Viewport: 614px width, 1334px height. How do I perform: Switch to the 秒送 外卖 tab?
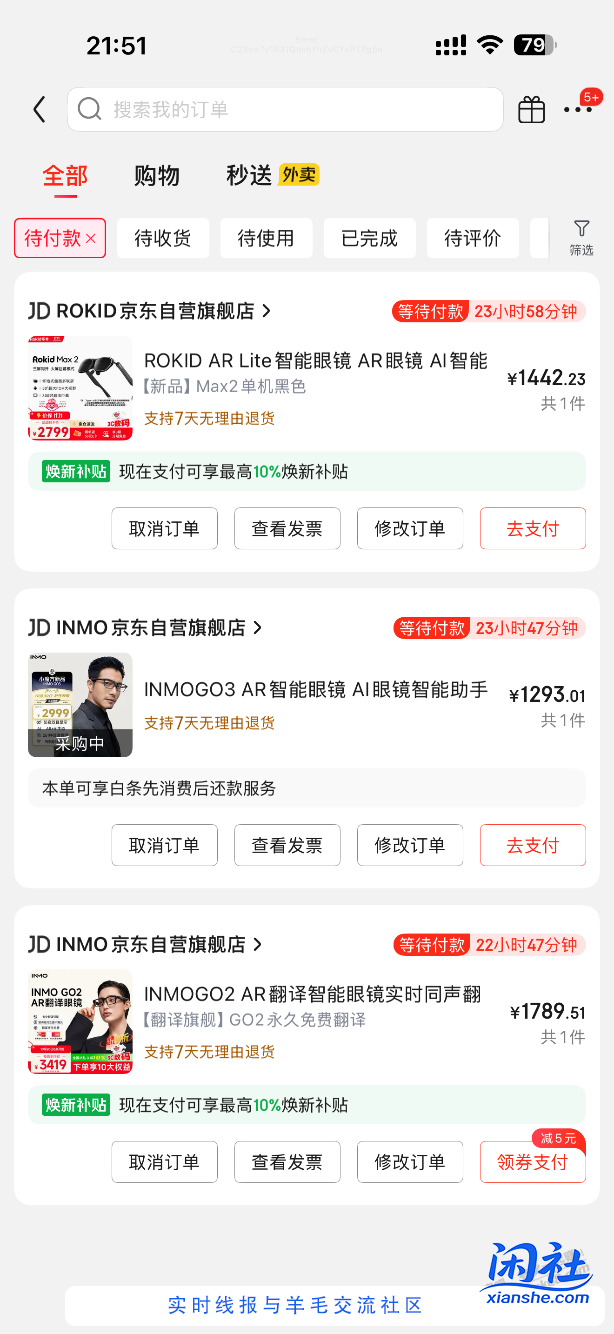(272, 175)
